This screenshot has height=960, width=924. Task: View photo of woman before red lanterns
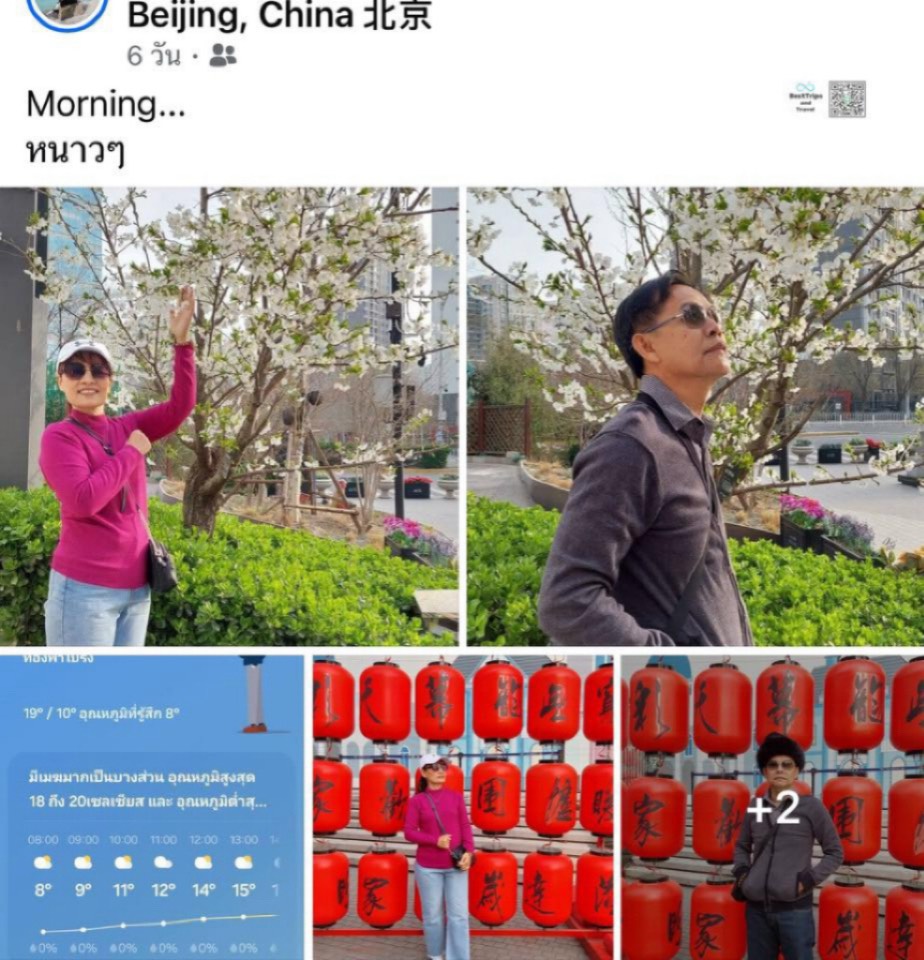tap(462, 806)
